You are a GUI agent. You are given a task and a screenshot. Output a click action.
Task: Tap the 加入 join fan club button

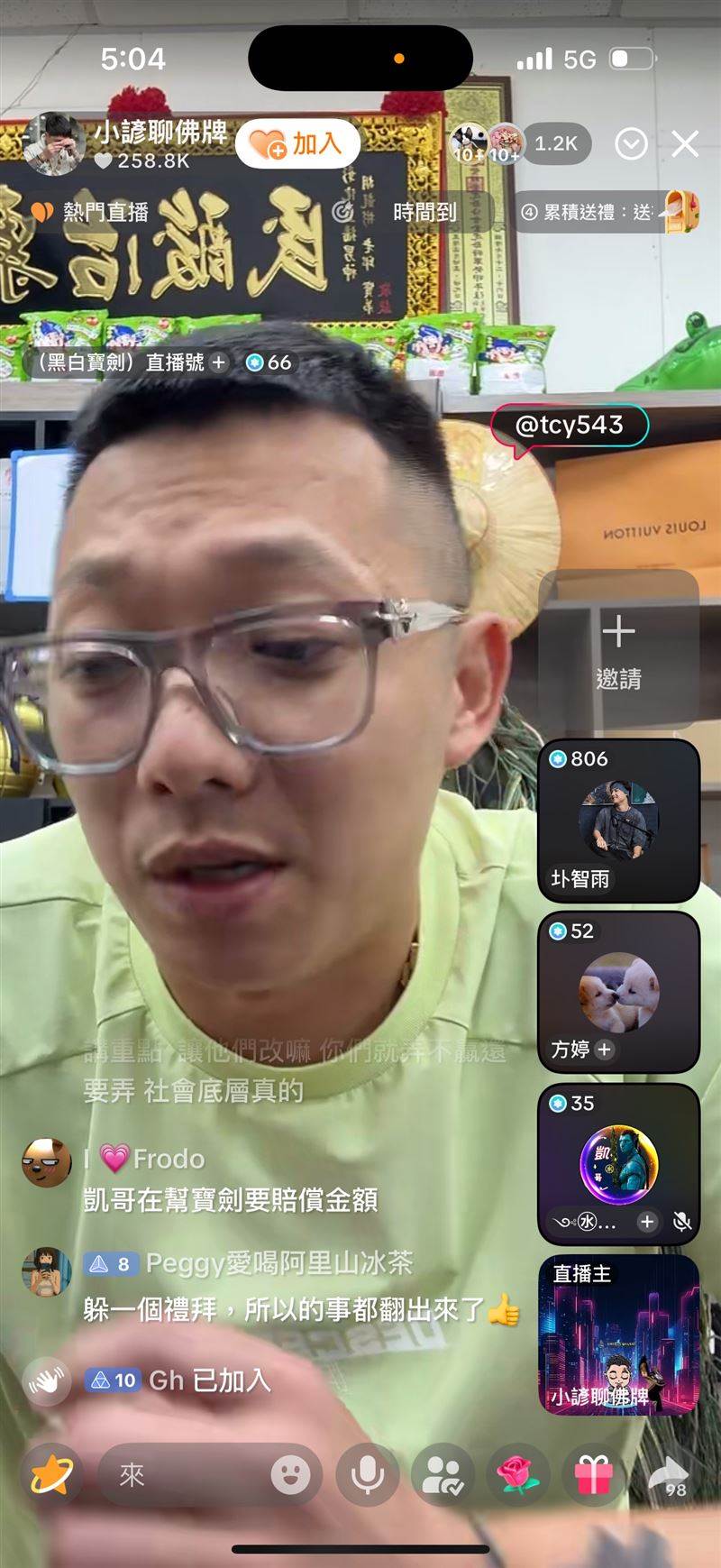pos(298,144)
